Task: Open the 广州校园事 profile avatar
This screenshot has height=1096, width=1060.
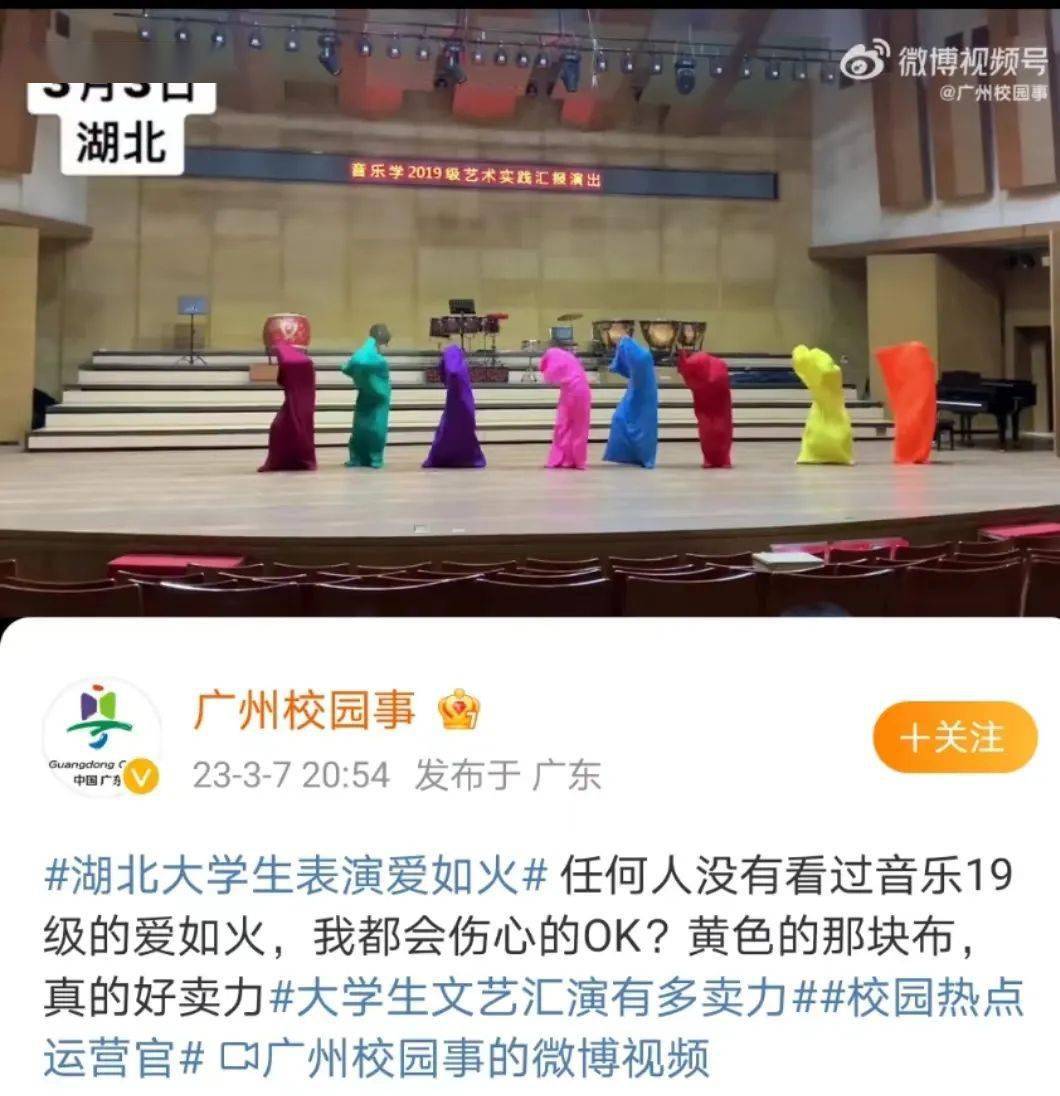Action: [x=101, y=737]
